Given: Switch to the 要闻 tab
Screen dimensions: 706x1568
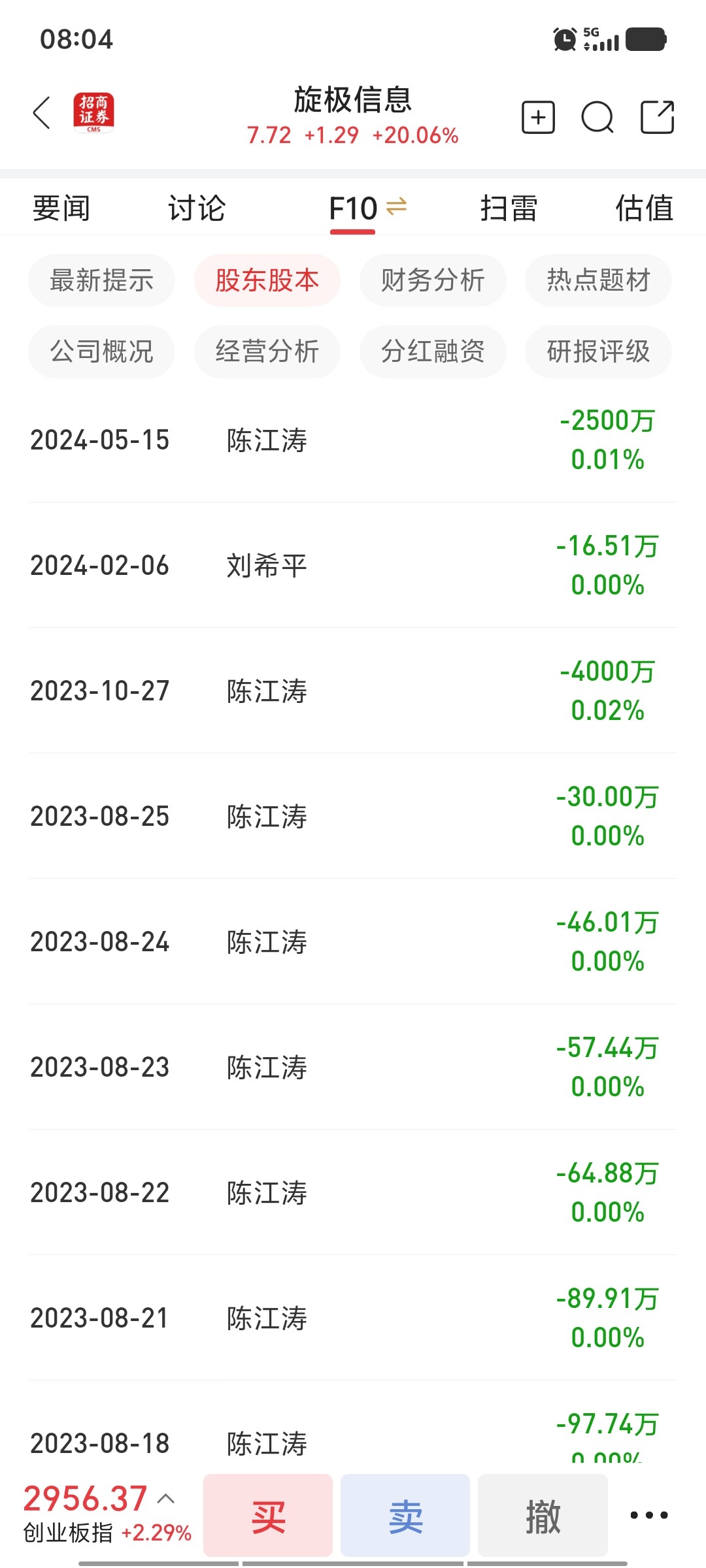Looking at the screenshot, I should pyautogui.click(x=61, y=208).
